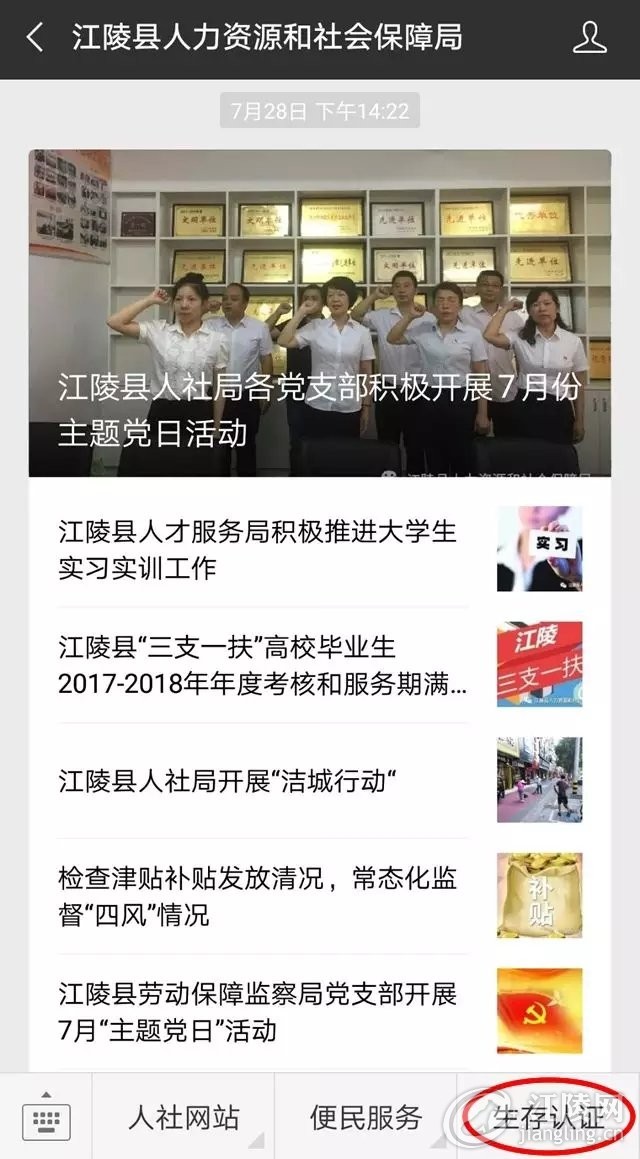The height and width of the screenshot is (1159, 640).
Task: Open 劳动保障监察局党支部 article
Action: point(320,1011)
